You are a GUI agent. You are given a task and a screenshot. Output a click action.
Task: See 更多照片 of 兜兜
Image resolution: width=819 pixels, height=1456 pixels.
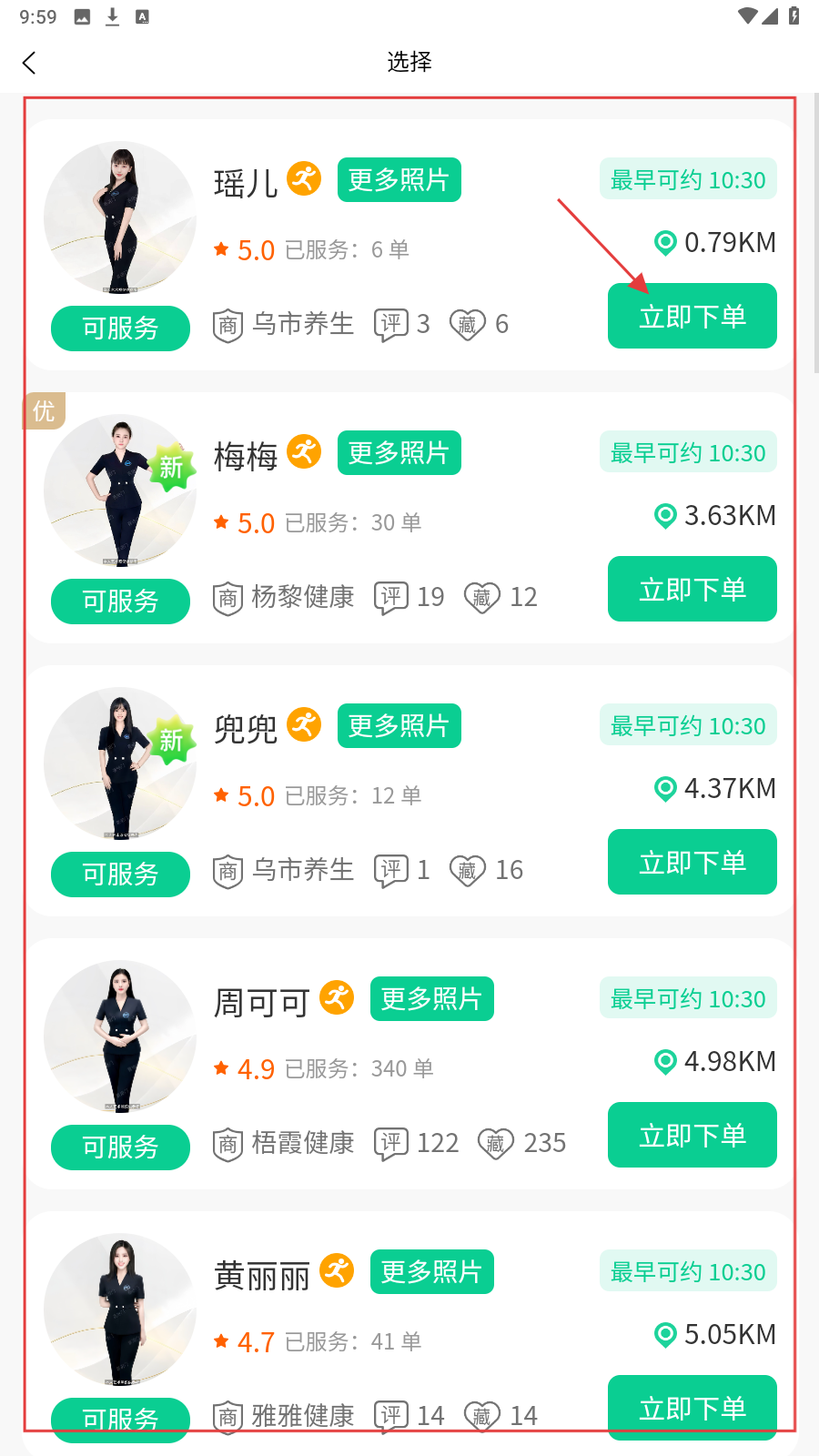399,725
